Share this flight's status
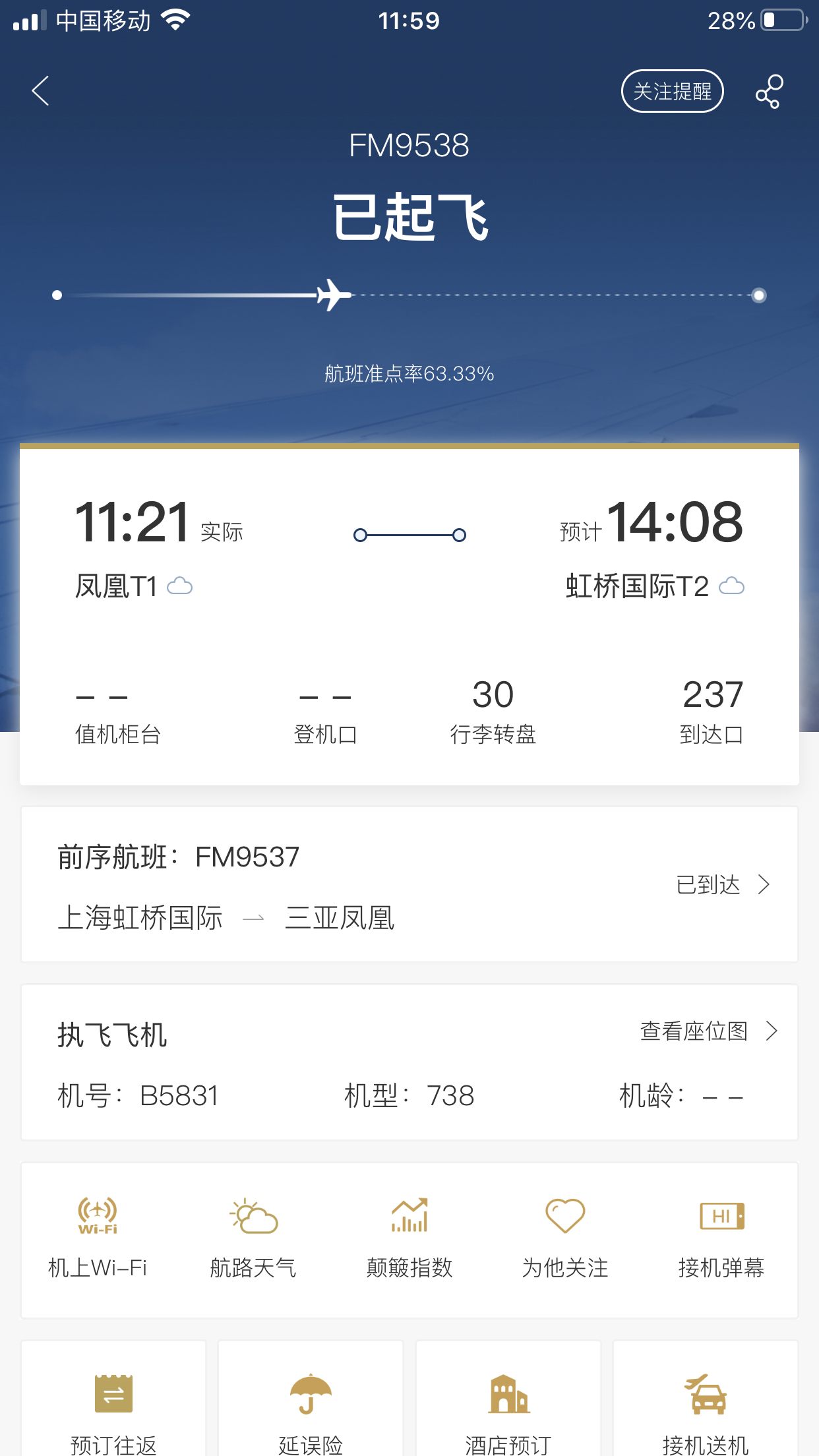819x1456 pixels. [769, 91]
